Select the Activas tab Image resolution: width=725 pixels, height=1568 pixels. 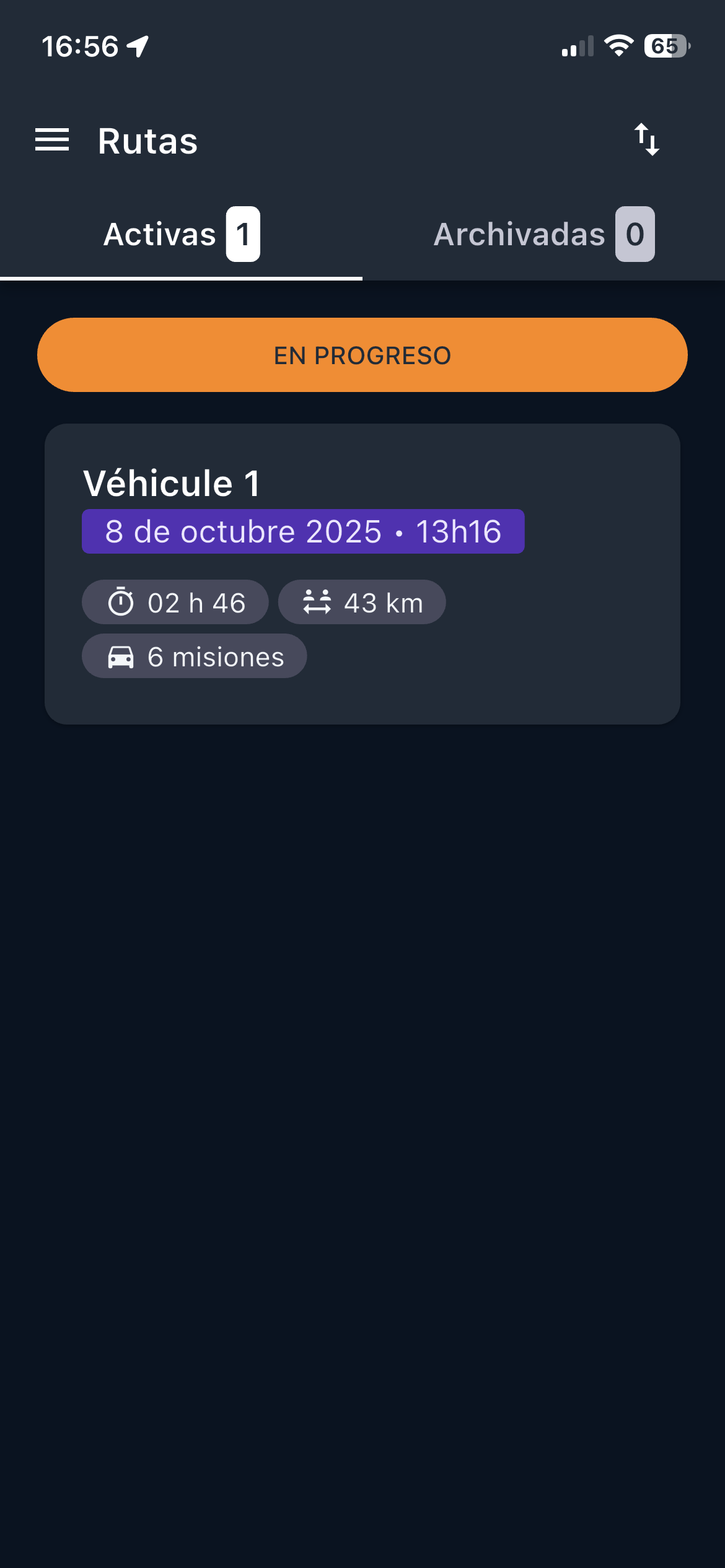click(x=181, y=235)
